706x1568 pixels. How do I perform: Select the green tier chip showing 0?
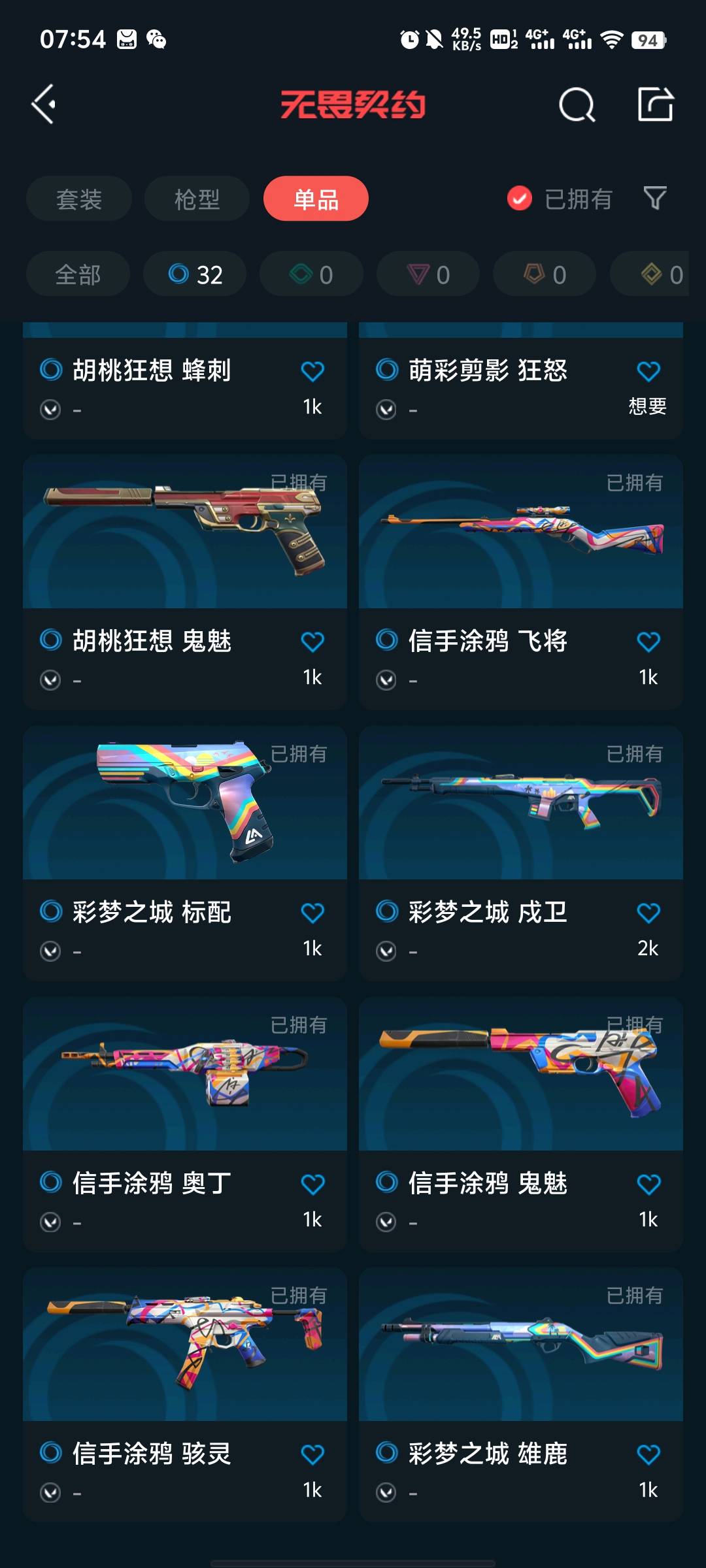point(311,274)
